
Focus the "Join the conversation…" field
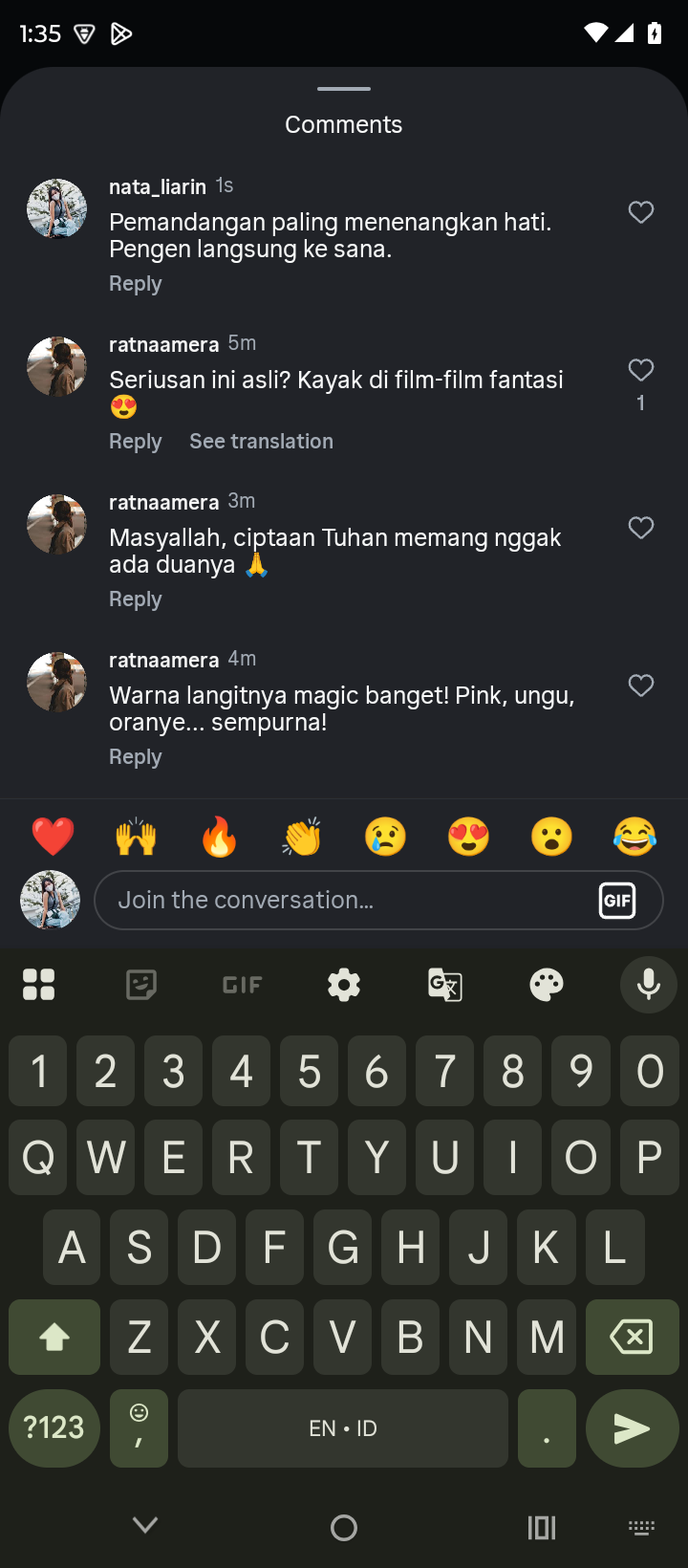344,900
